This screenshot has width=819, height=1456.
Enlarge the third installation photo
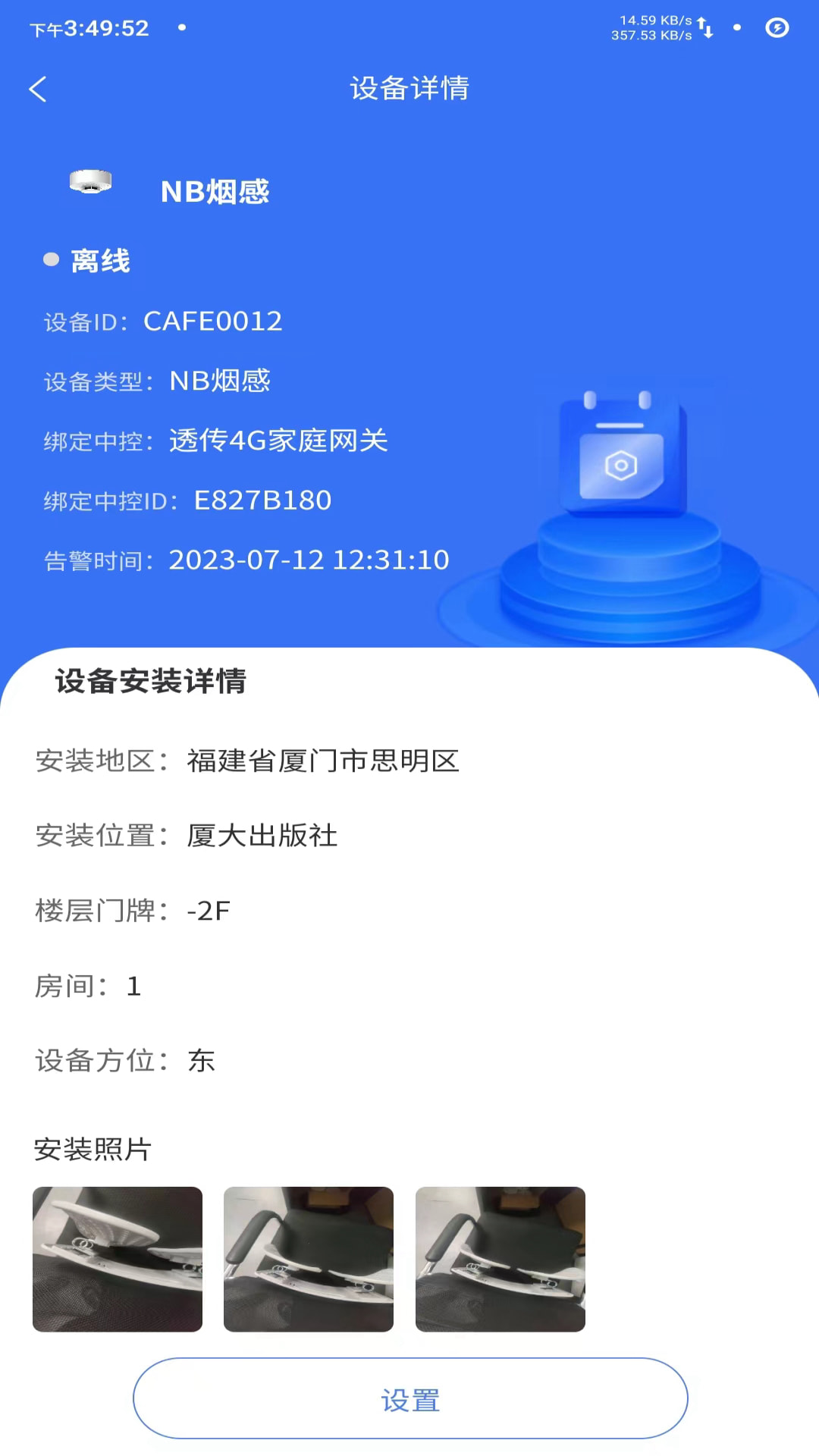500,1259
